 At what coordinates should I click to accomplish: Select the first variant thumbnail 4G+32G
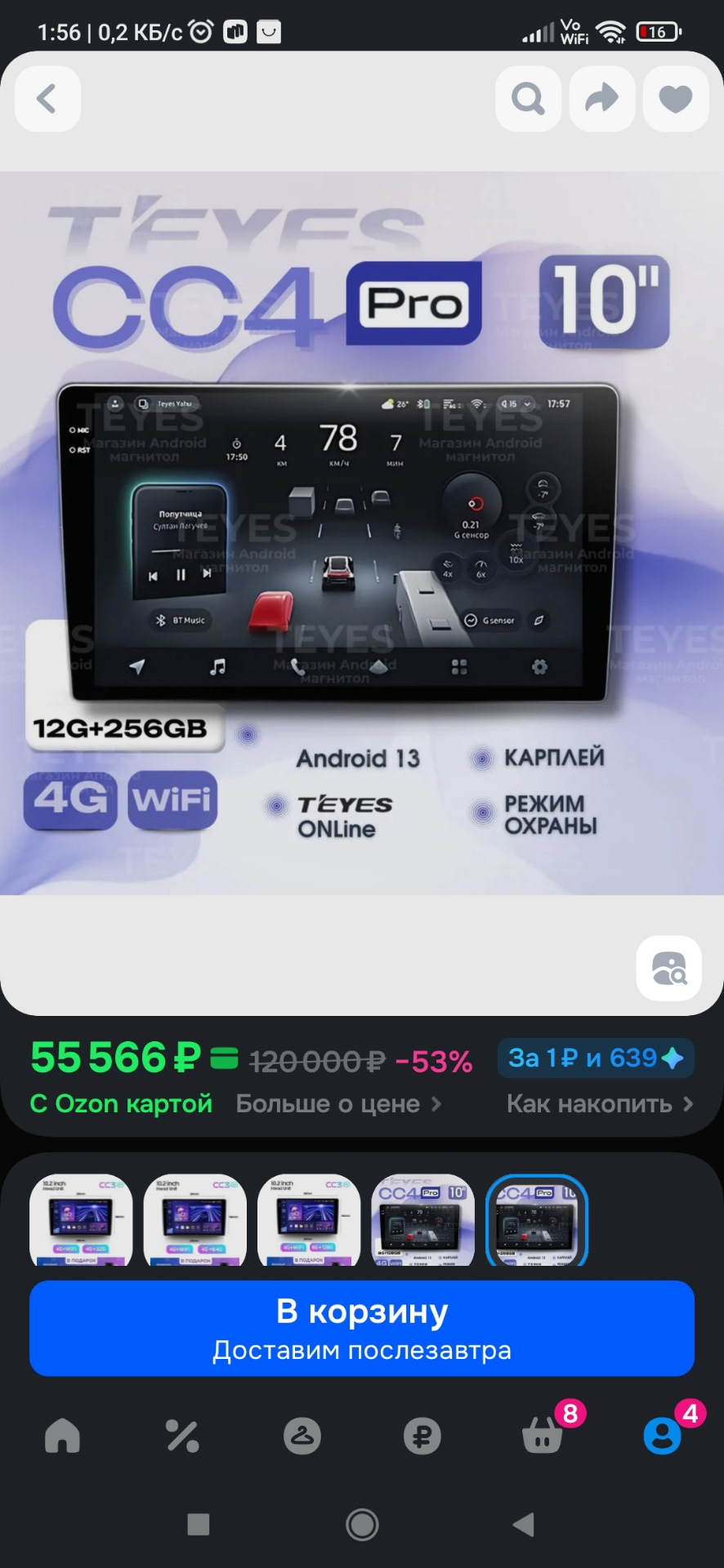pyautogui.click(x=81, y=1220)
